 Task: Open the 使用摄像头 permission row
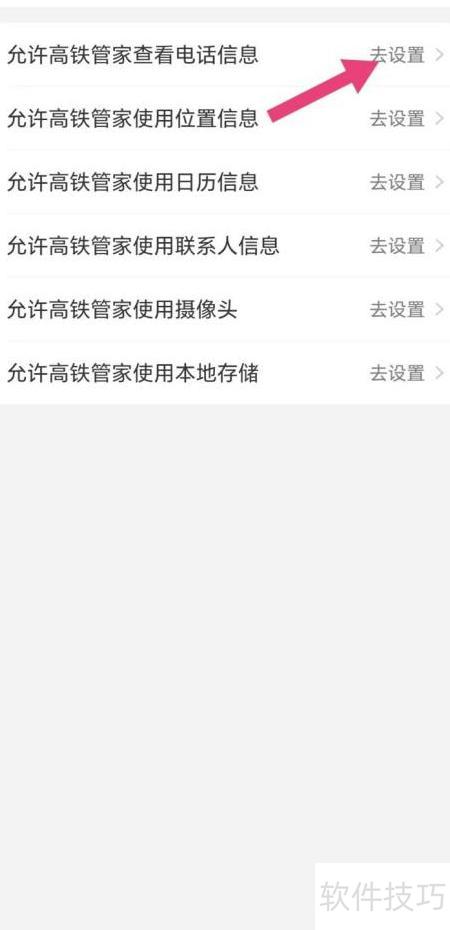[225, 310]
